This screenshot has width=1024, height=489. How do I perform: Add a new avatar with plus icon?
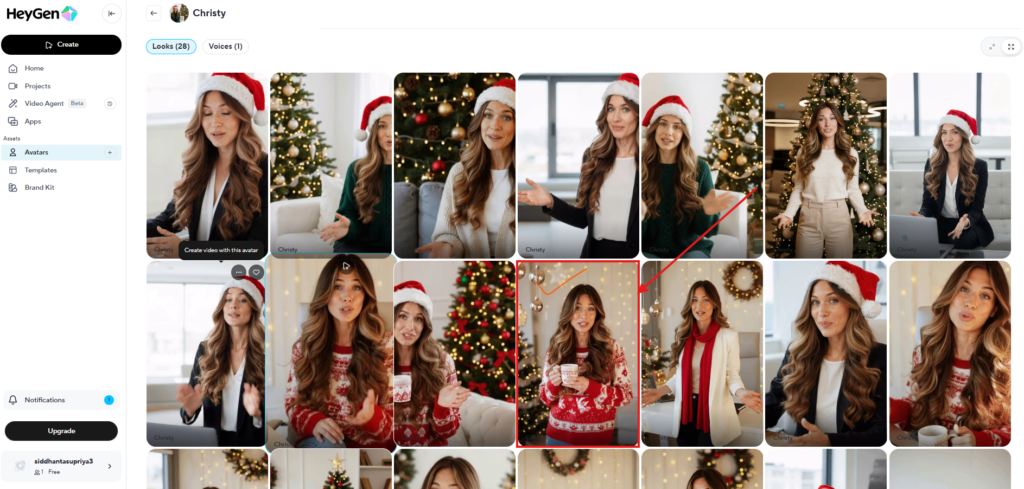click(110, 152)
